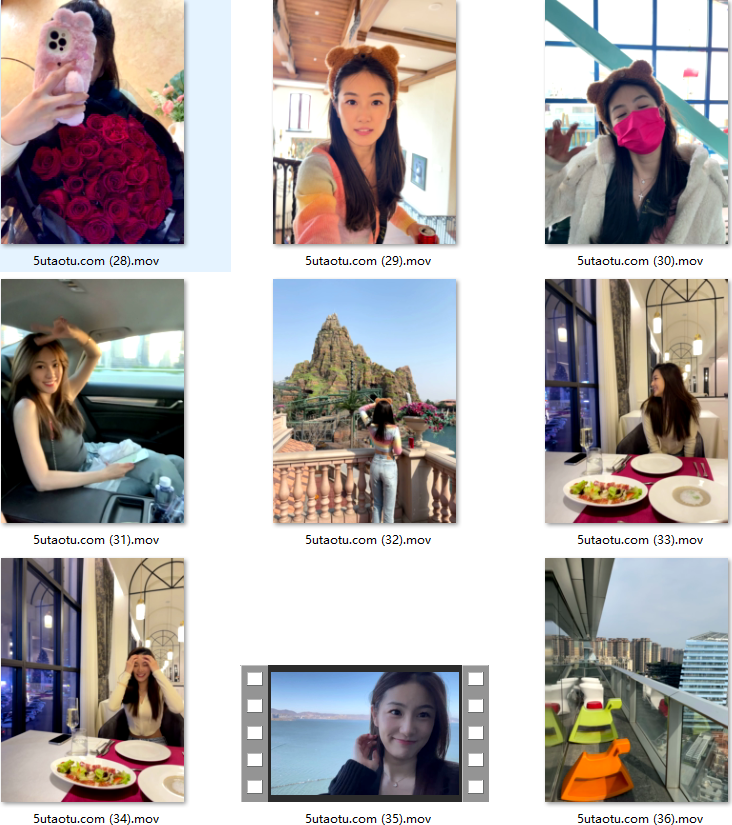Open the file 5utaotu.com (36).mov
Viewport: 732px width, 825px height.
tap(637, 680)
